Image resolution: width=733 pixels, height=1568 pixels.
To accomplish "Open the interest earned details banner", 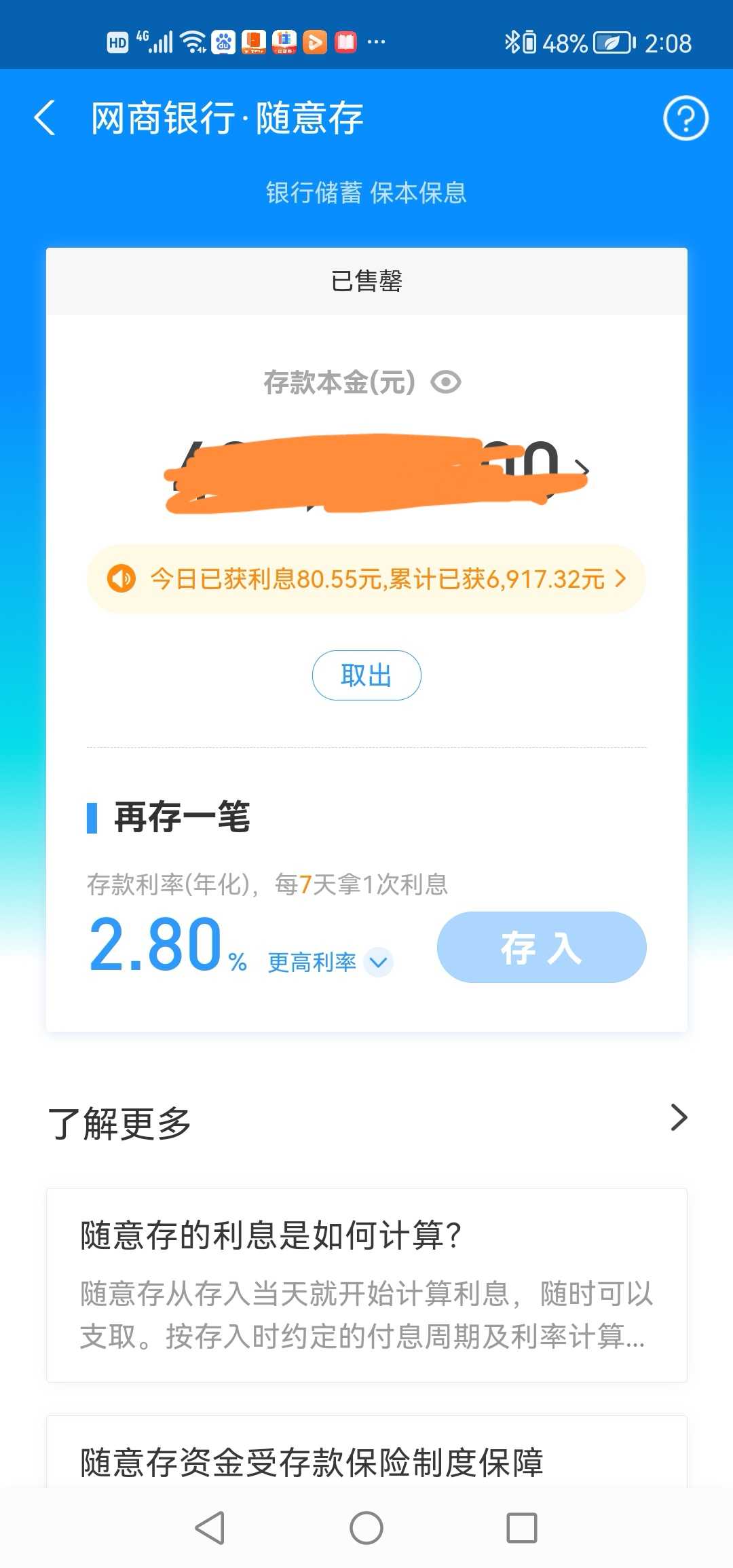I will point(366,579).
